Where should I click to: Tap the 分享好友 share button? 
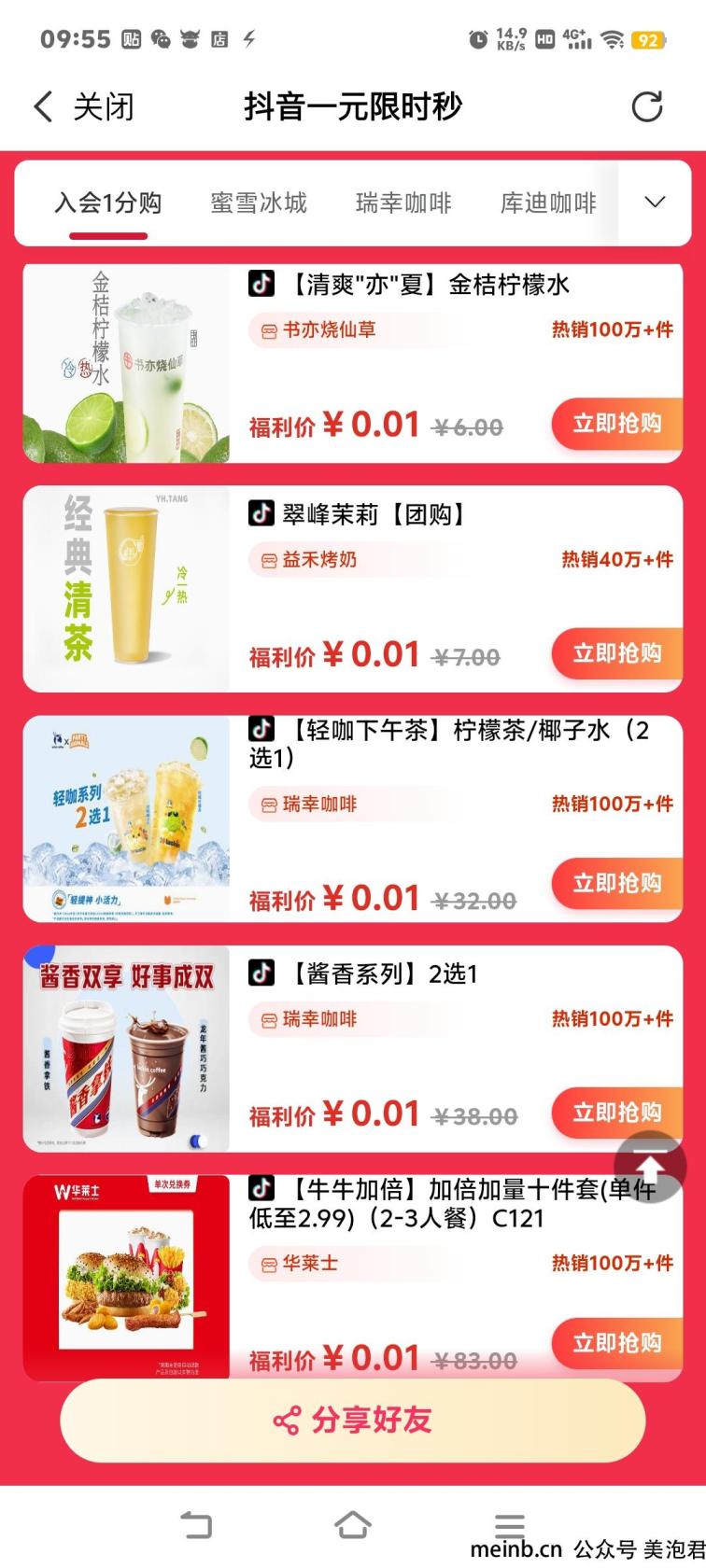tap(353, 1421)
